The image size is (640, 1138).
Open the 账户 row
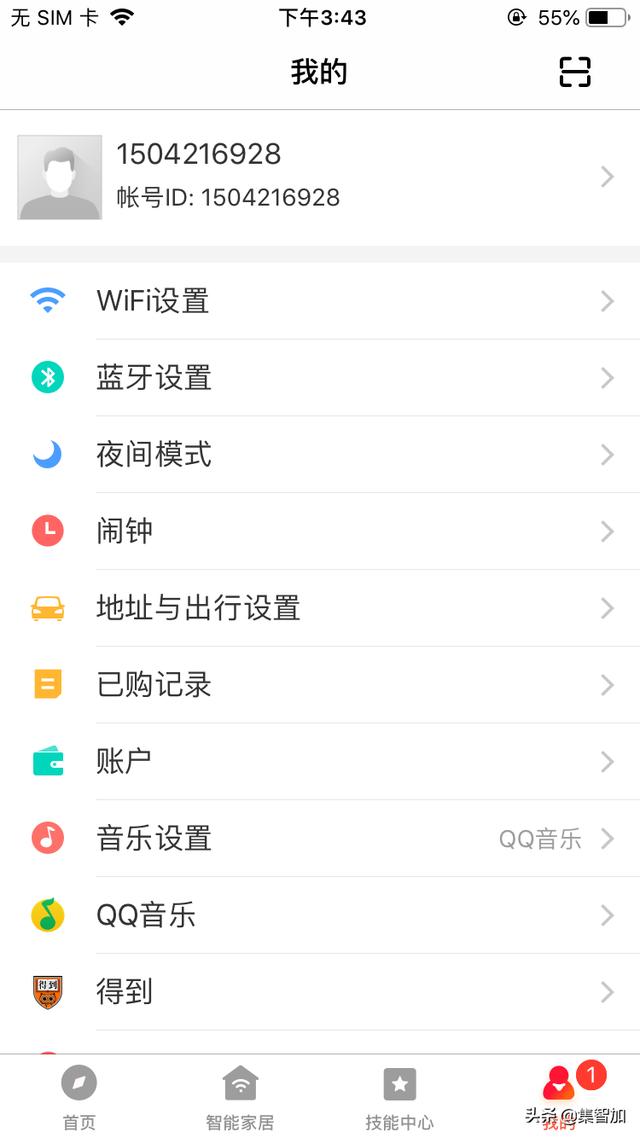pyautogui.click(x=320, y=762)
